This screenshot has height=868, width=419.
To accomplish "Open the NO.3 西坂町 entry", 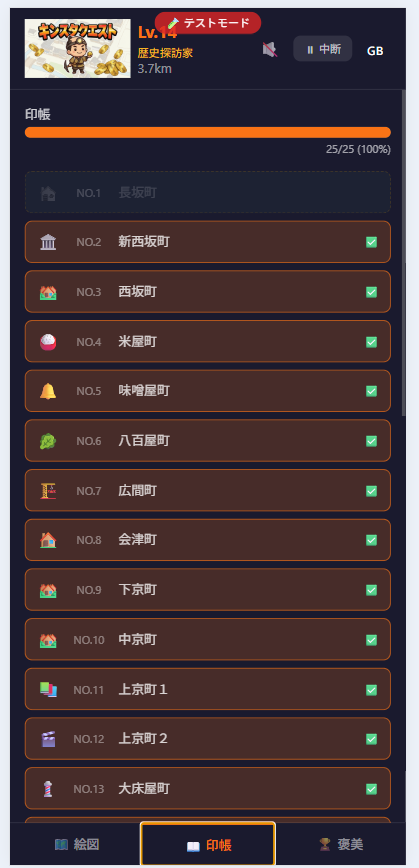I will [208, 292].
